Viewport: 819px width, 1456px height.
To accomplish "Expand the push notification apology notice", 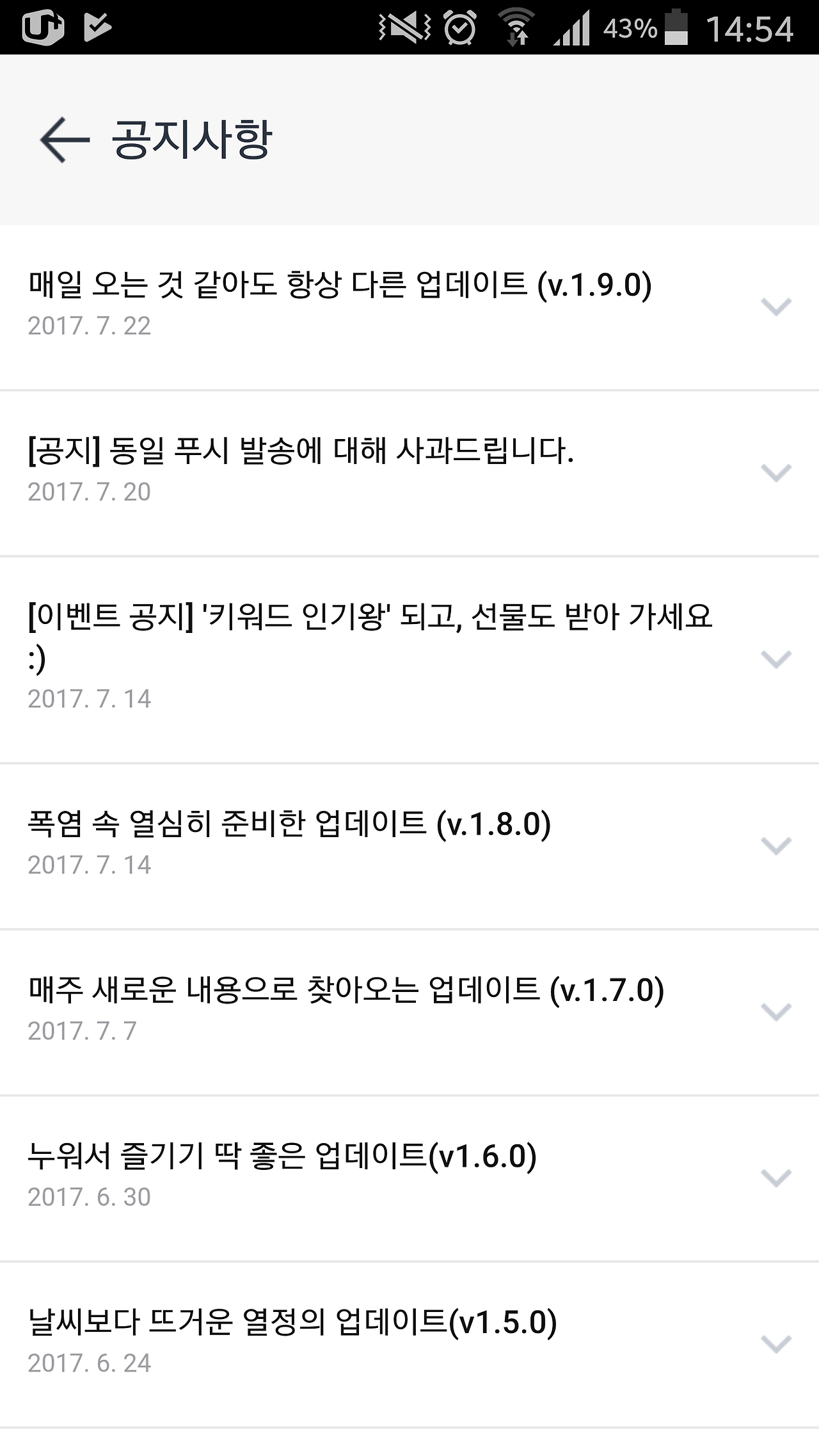I will point(776,475).
